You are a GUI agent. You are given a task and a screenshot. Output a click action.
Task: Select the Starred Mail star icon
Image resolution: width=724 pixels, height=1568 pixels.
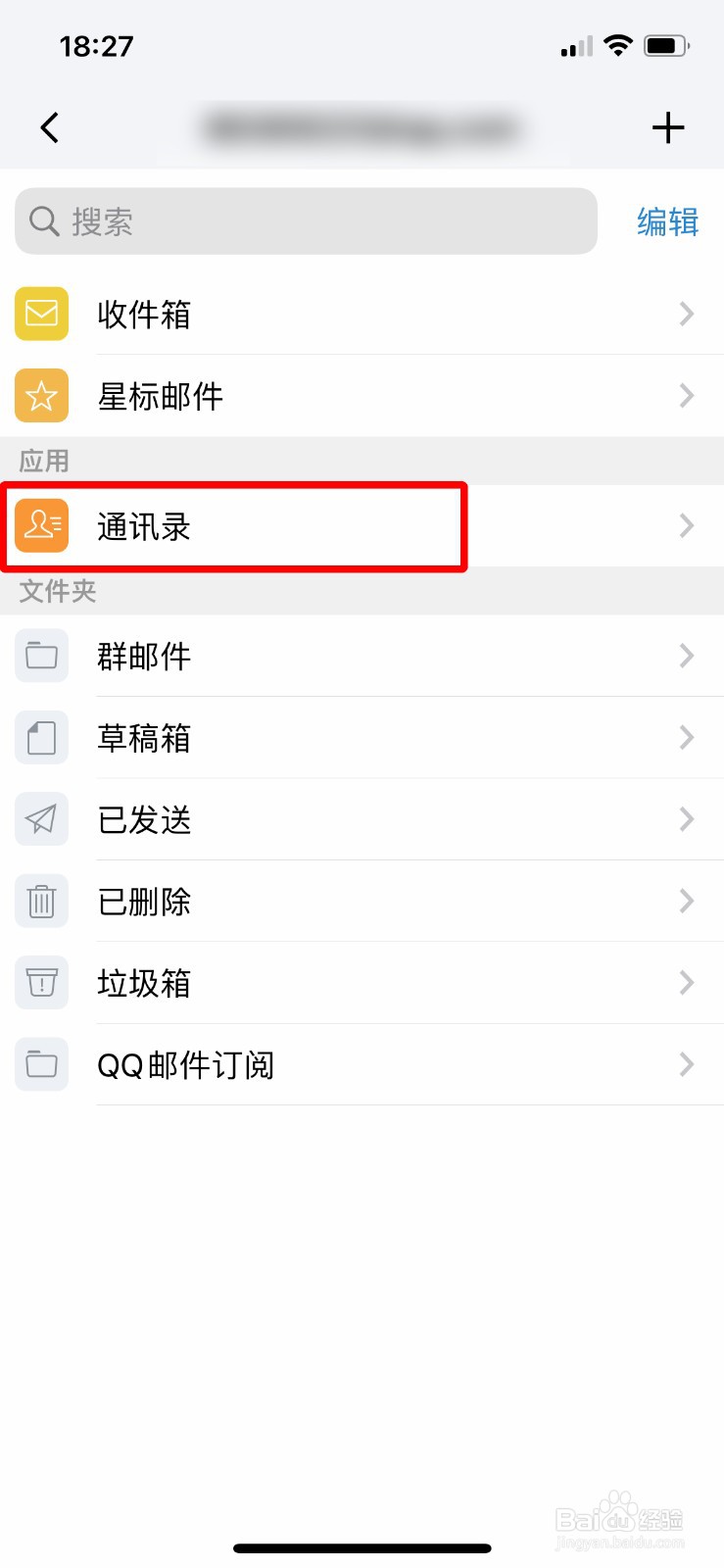coord(40,396)
